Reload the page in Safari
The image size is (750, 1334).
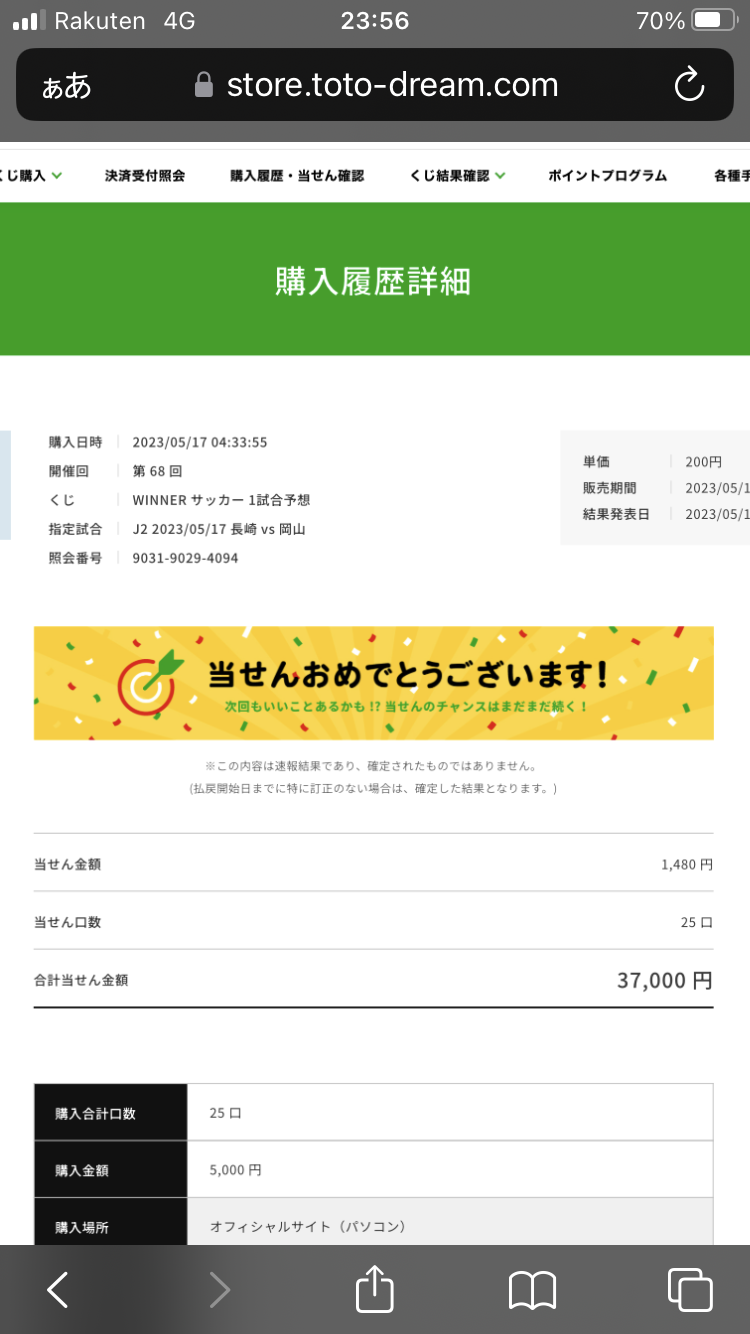[x=689, y=85]
